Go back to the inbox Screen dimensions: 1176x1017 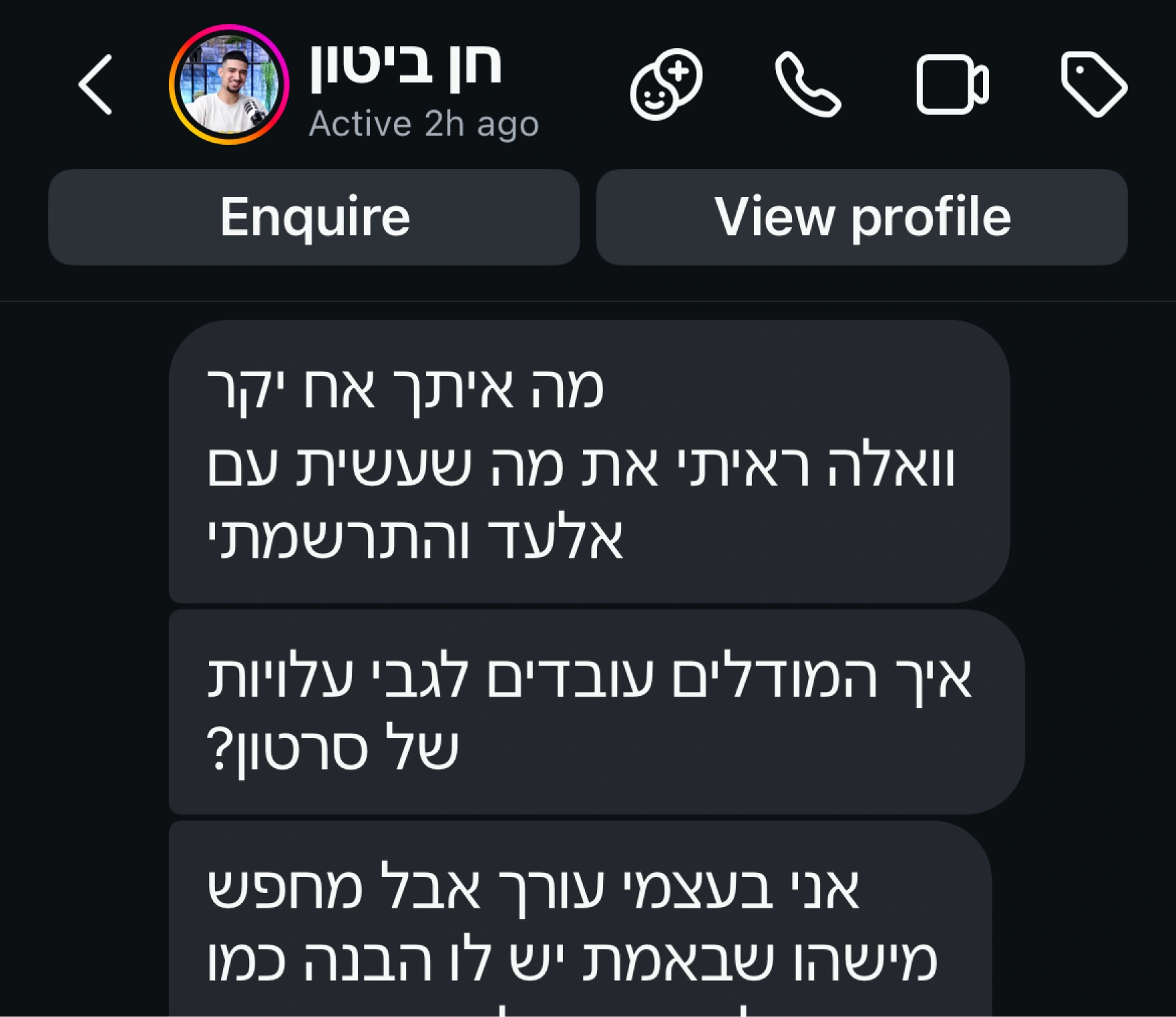coord(95,84)
